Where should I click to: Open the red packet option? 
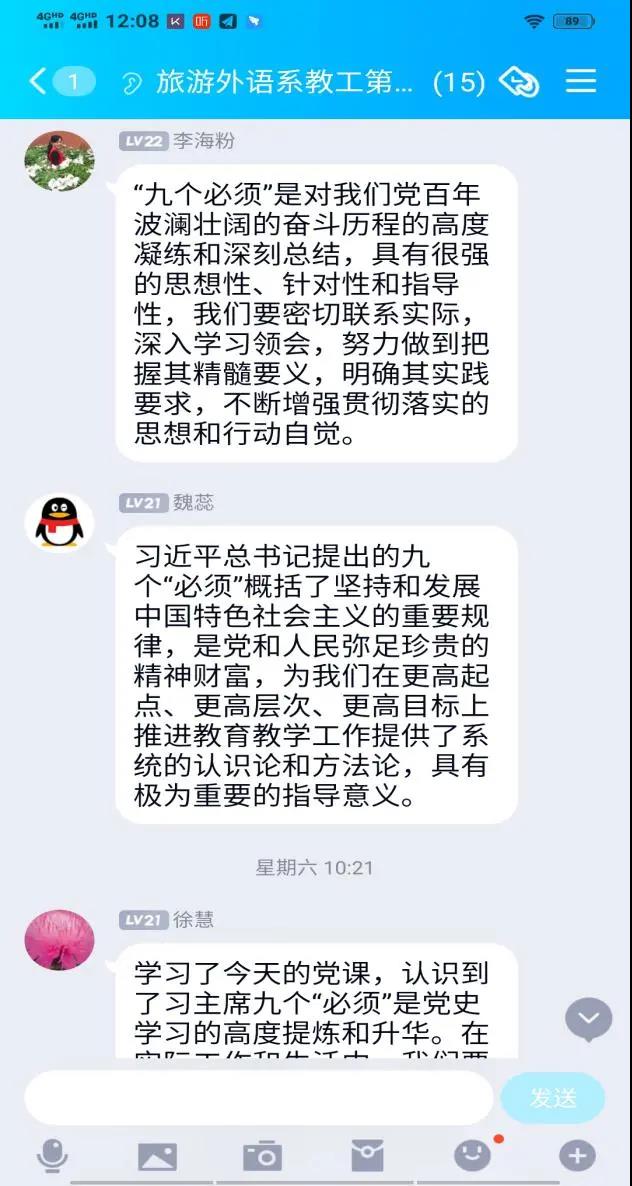(367, 1156)
